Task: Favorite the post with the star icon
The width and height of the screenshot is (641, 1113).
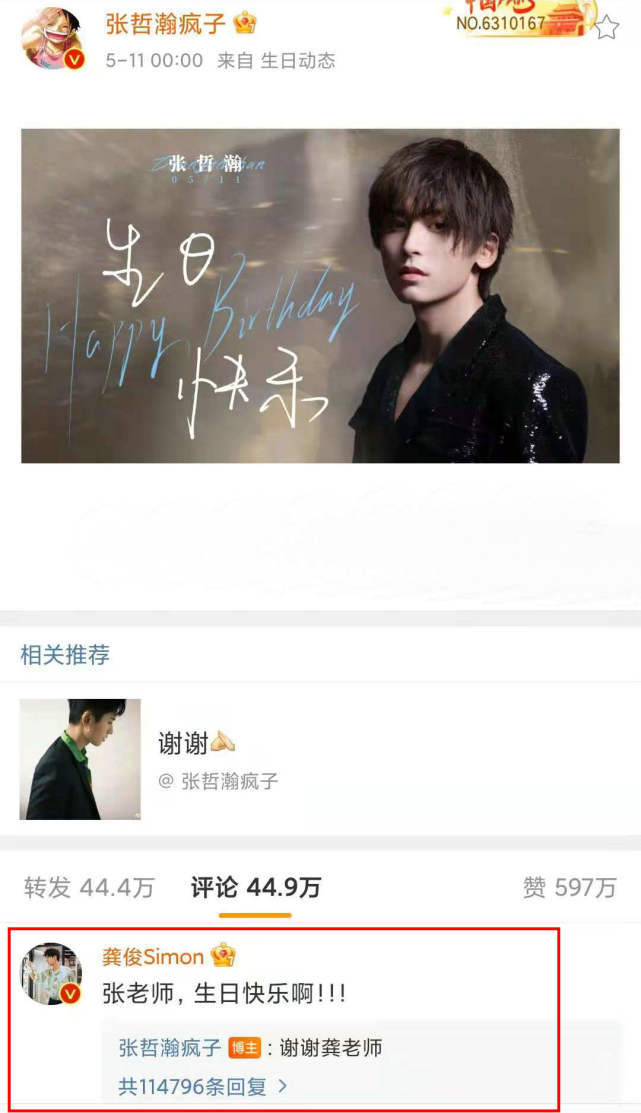Action: 607,27
